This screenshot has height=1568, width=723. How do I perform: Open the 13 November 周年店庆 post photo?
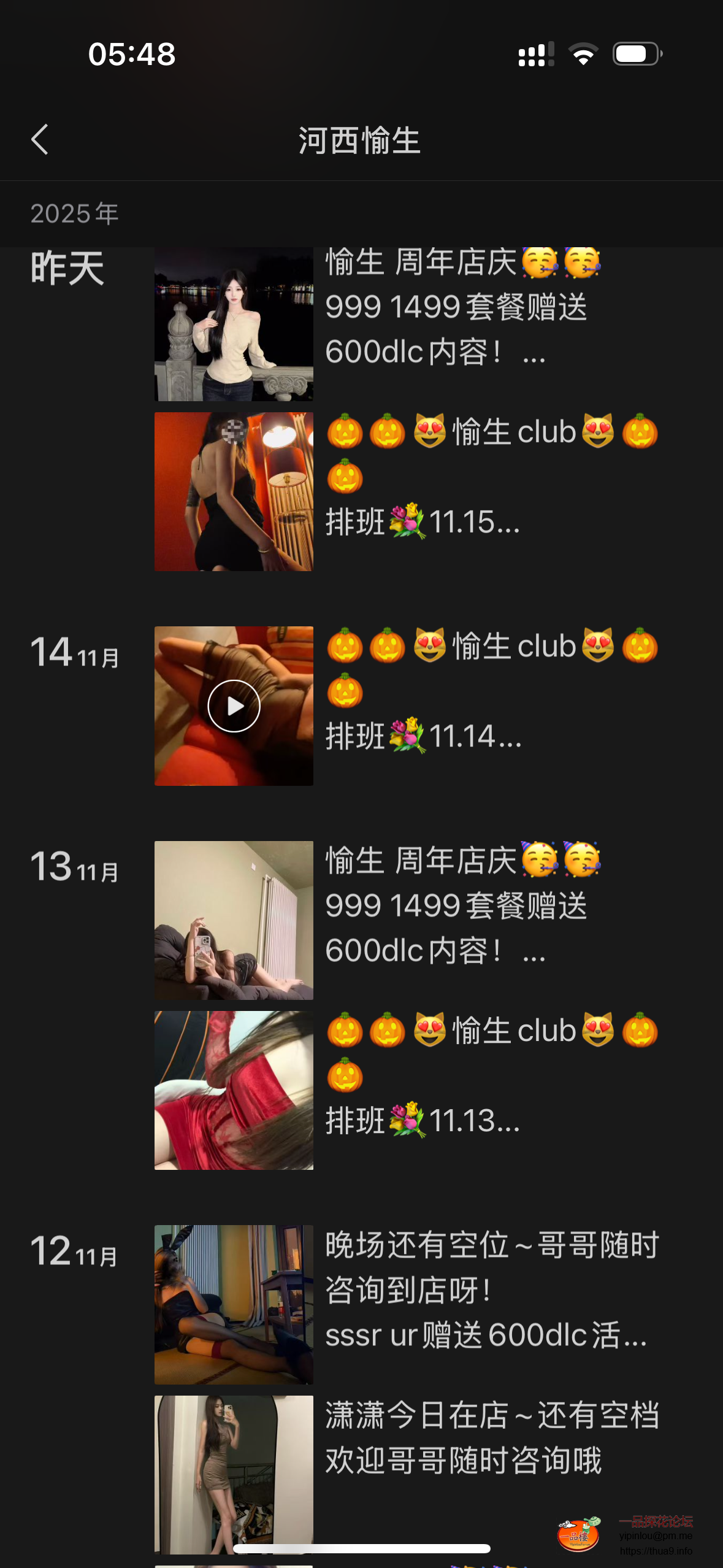[234, 920]
